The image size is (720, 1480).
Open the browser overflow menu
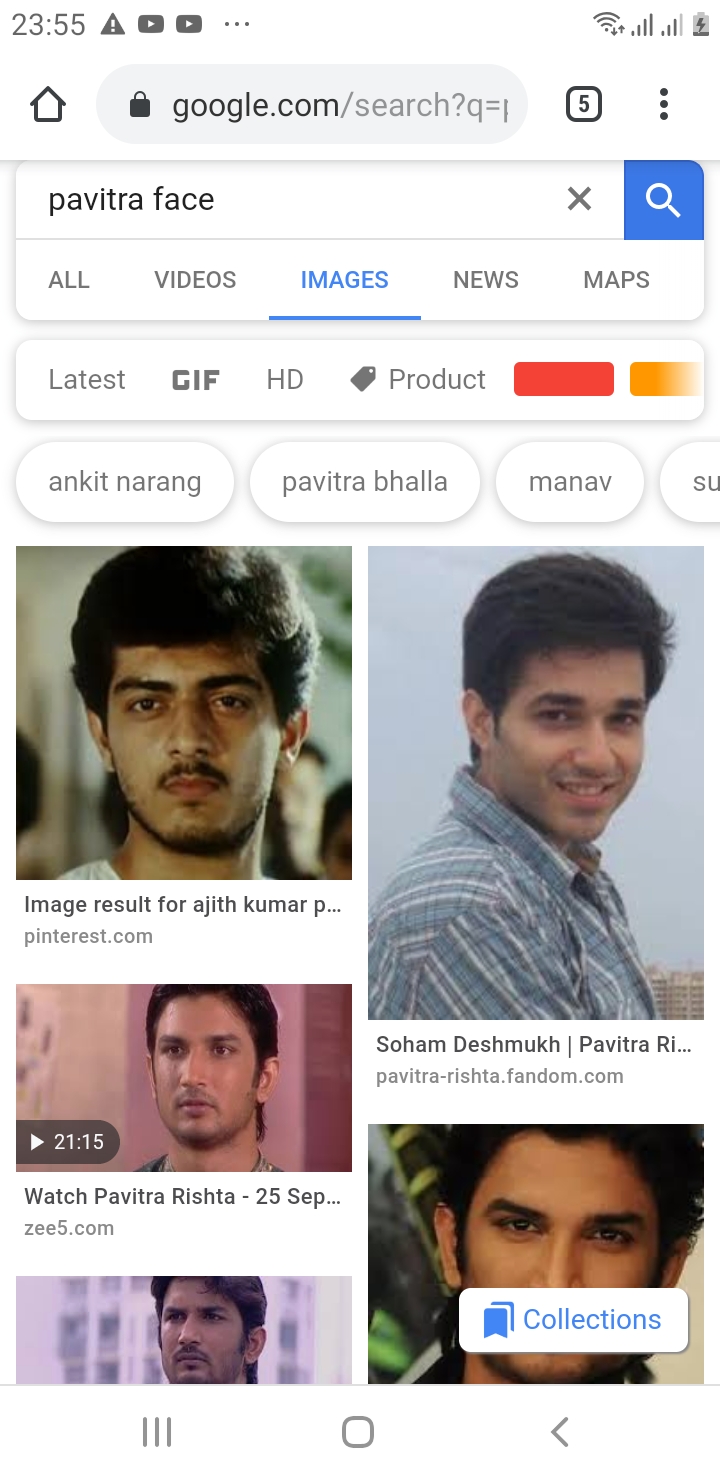(663, 104)
